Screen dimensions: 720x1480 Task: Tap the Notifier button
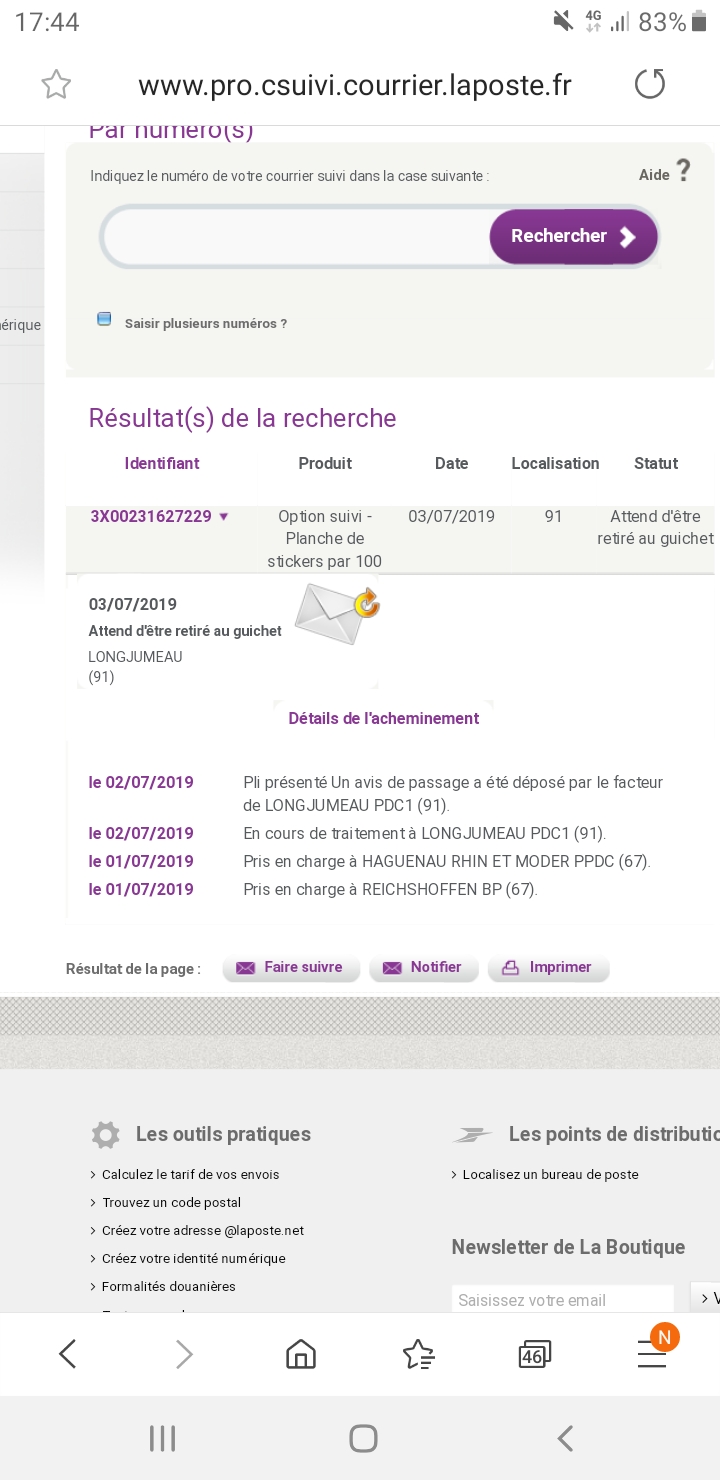tap(423, 968)
